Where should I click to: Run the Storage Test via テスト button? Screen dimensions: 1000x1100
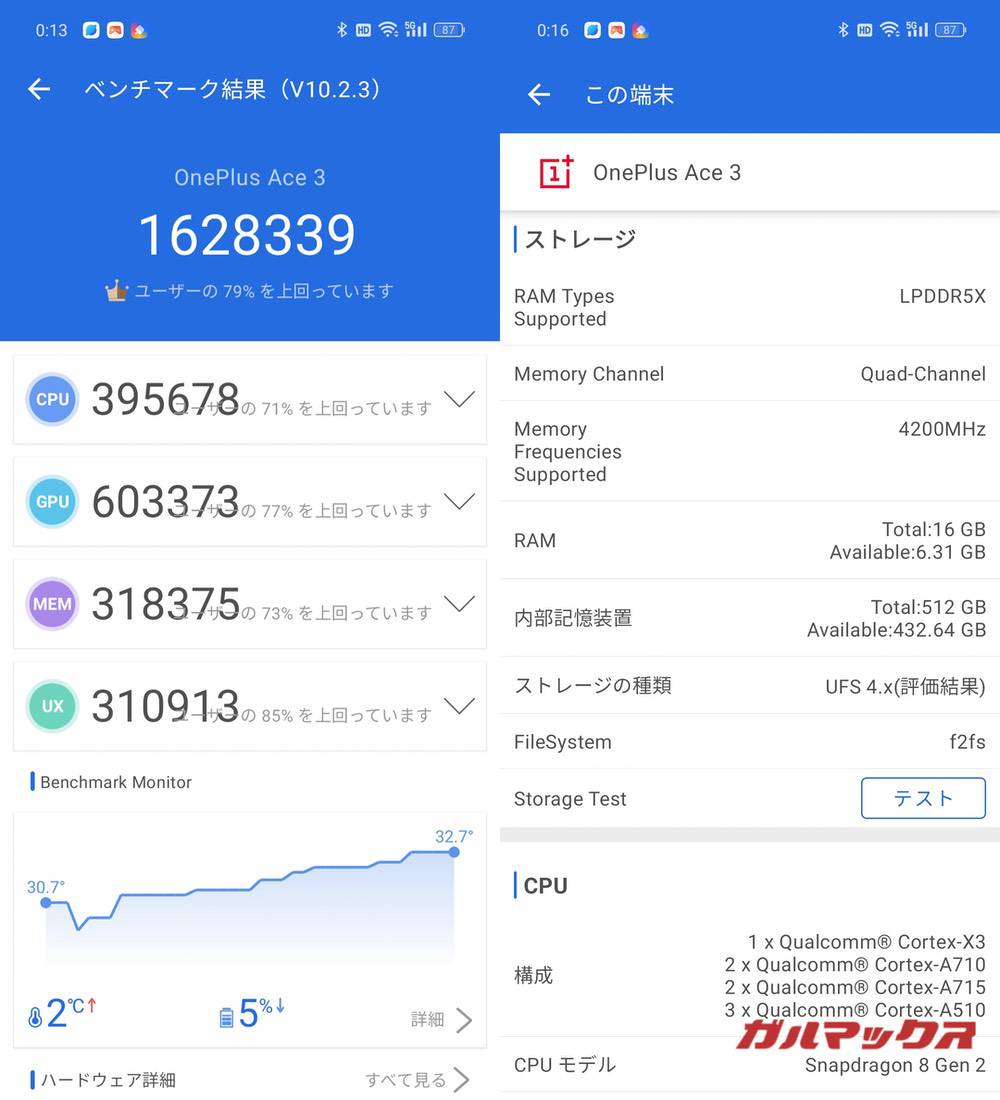922,798
